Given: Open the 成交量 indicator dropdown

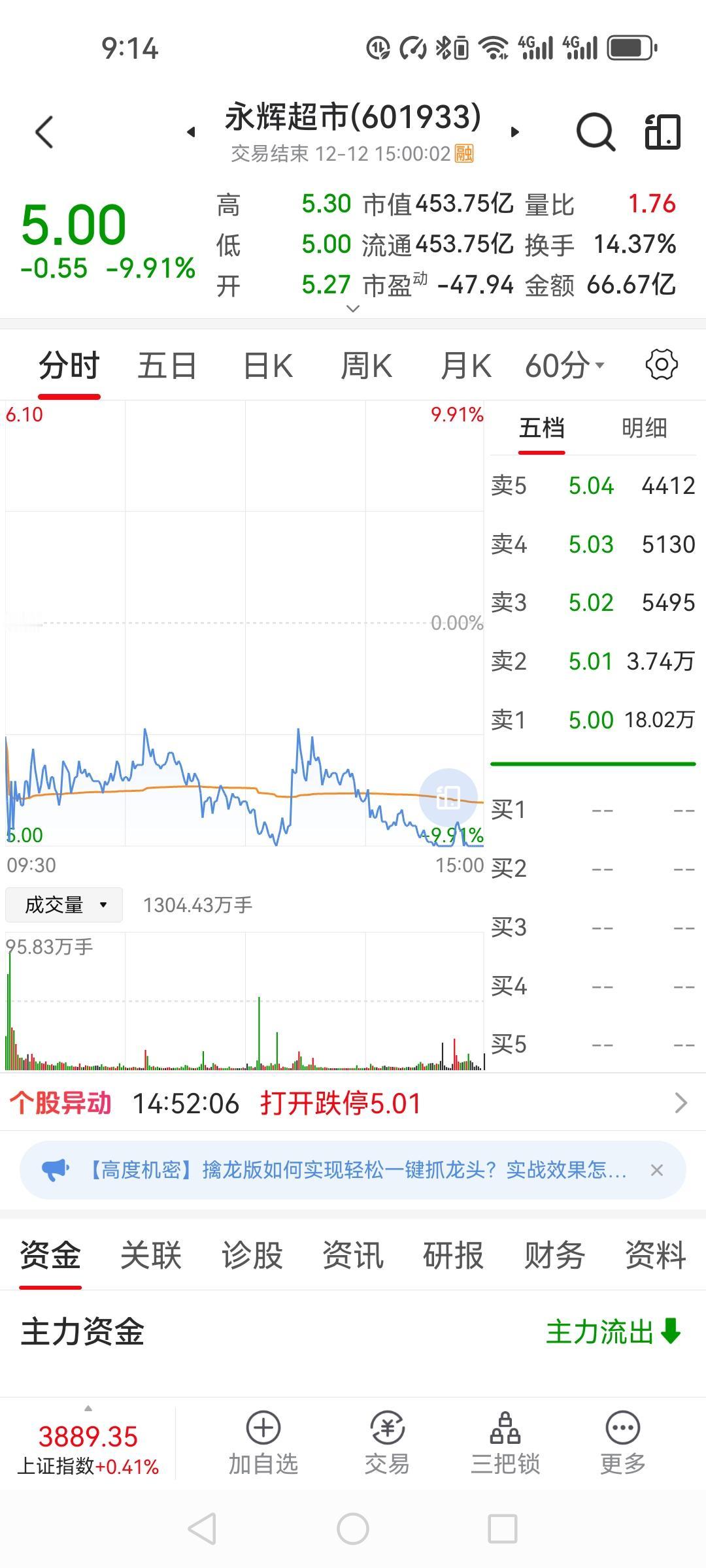Looking at the screenshot, I should coord(63,905).
